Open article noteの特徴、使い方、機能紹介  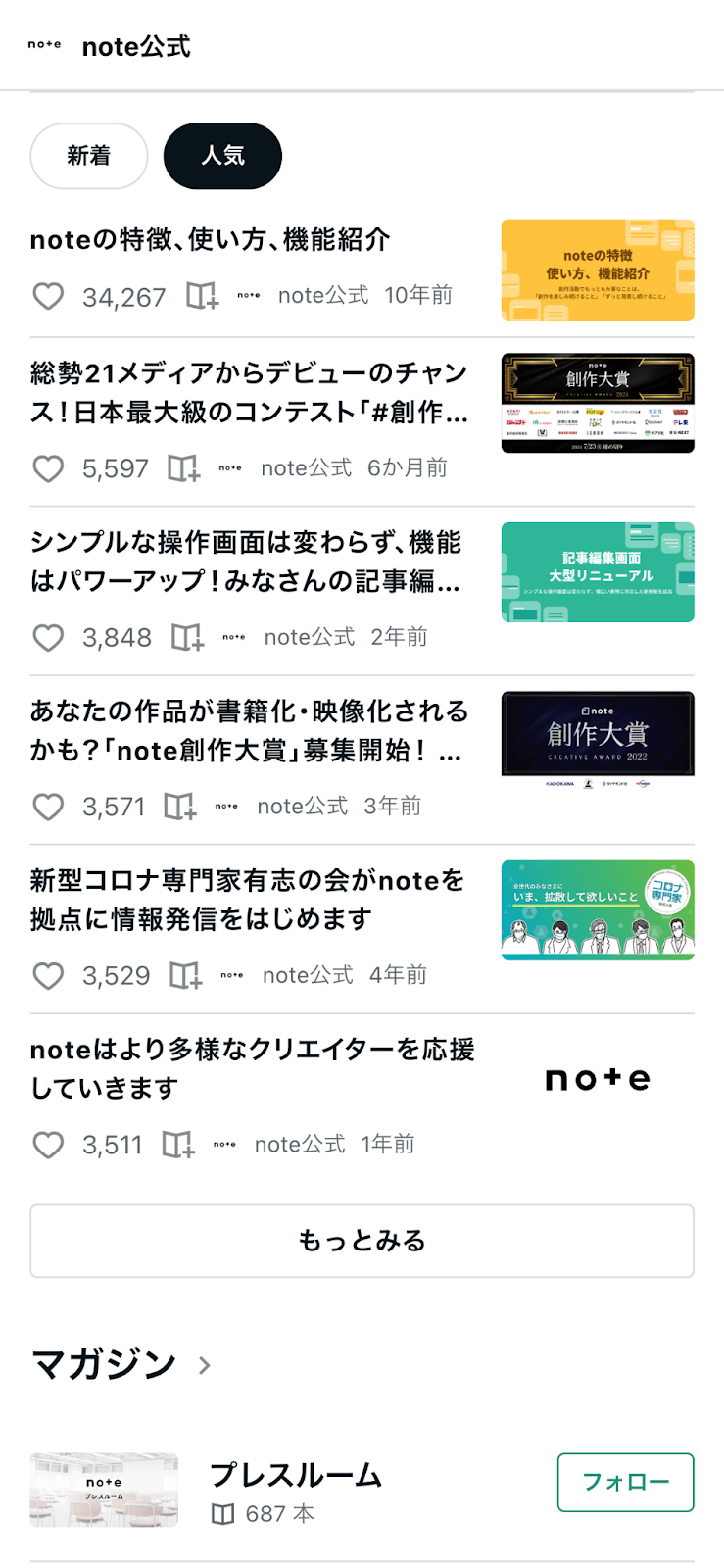click(x=211, y=239)
